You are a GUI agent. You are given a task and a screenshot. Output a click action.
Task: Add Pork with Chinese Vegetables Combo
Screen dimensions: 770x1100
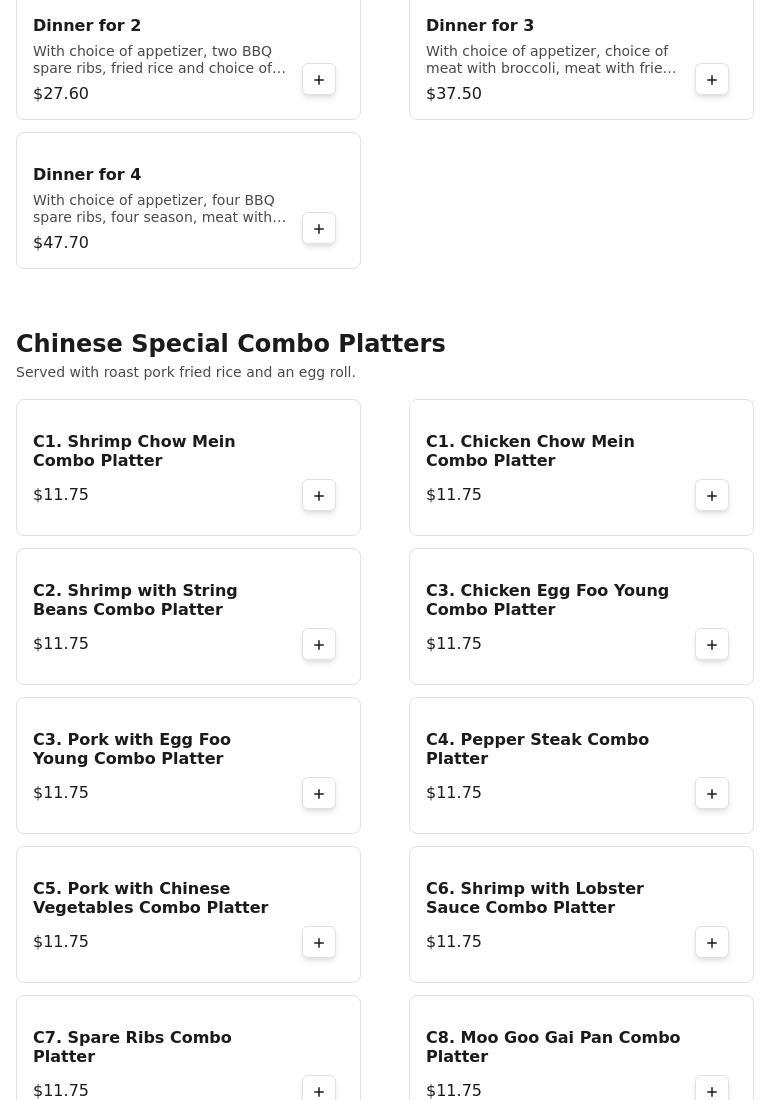(319, 942)
